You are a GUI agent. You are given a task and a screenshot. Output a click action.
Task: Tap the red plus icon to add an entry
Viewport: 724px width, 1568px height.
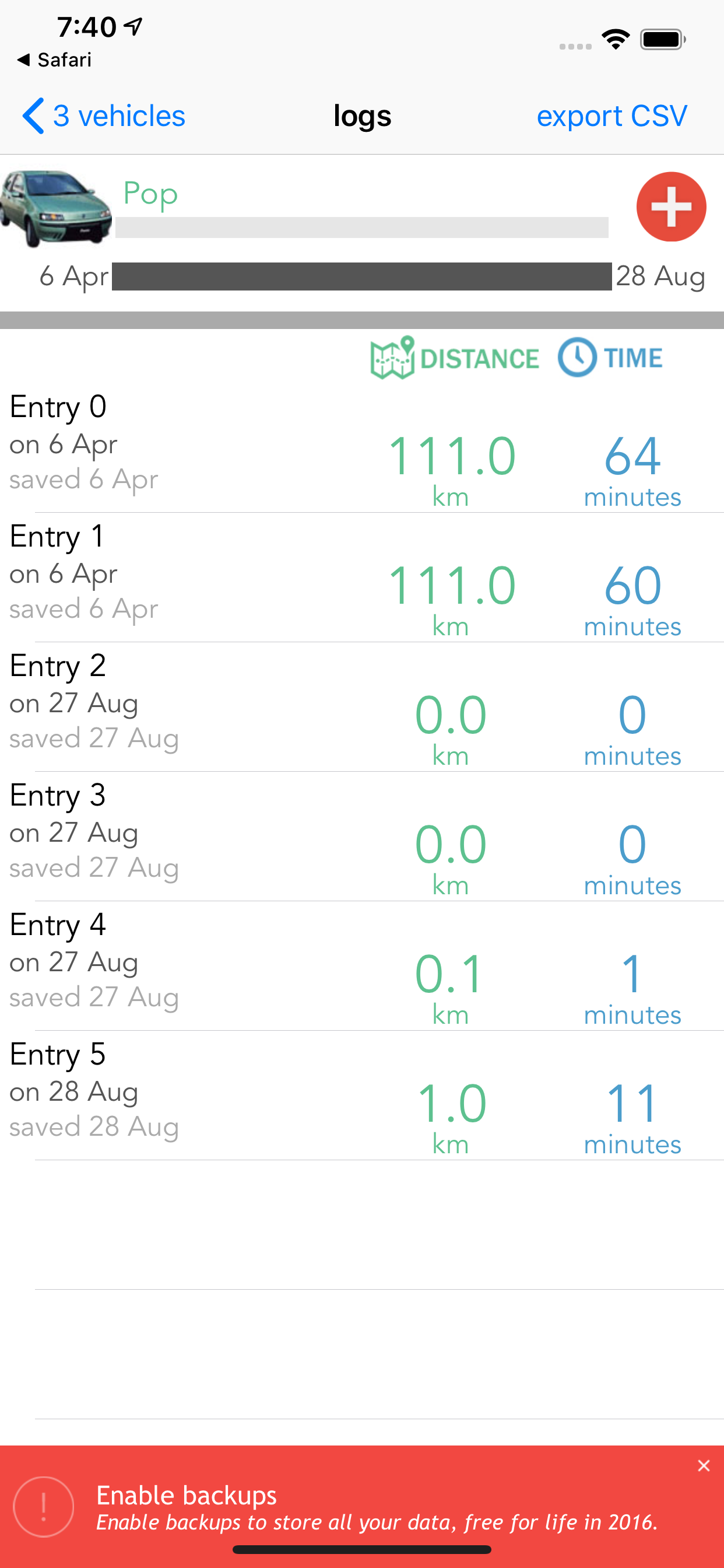click(670, 207)
